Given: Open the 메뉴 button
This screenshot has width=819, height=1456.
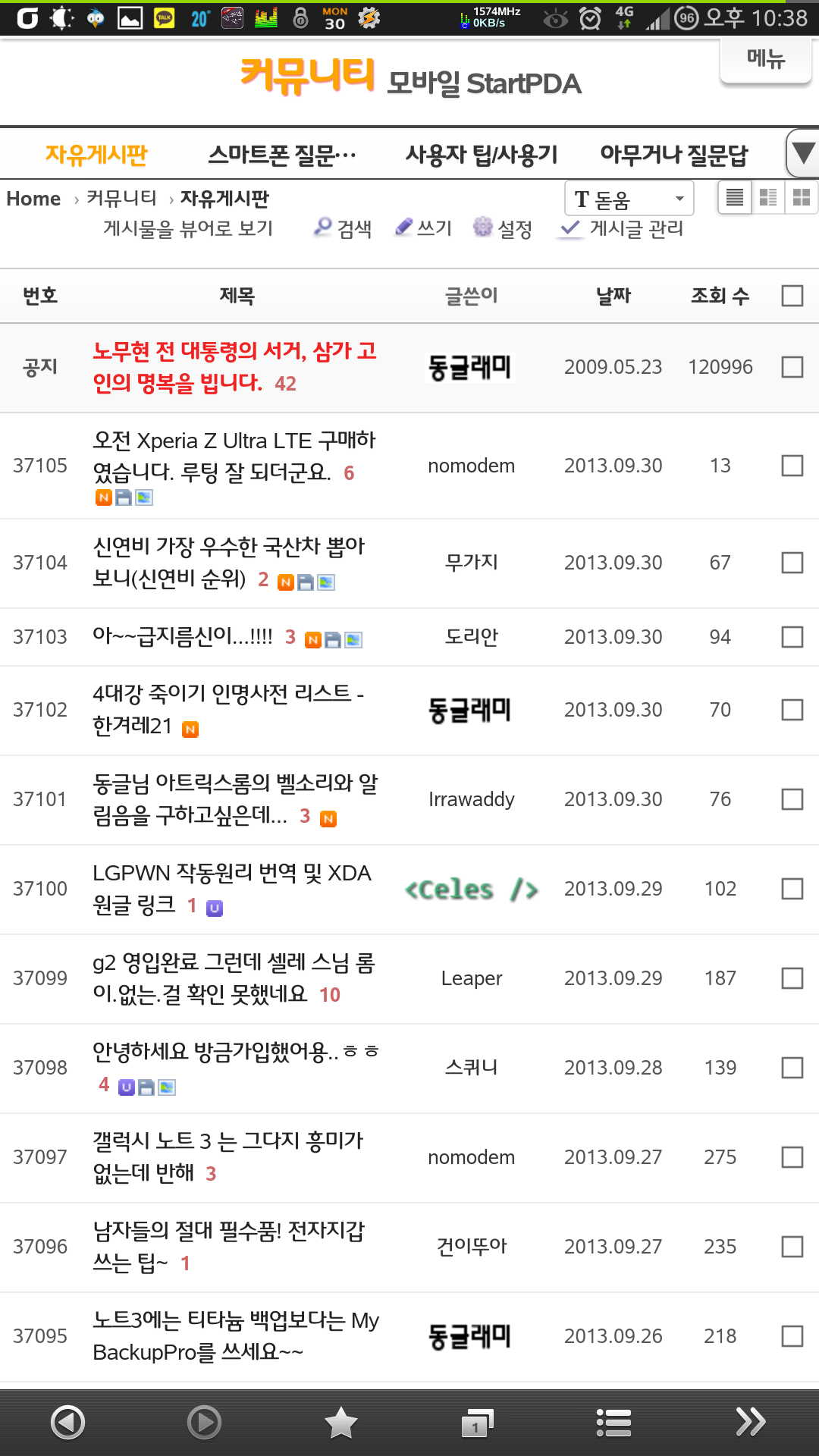Looking at the screenshot, I should point(765,59).
